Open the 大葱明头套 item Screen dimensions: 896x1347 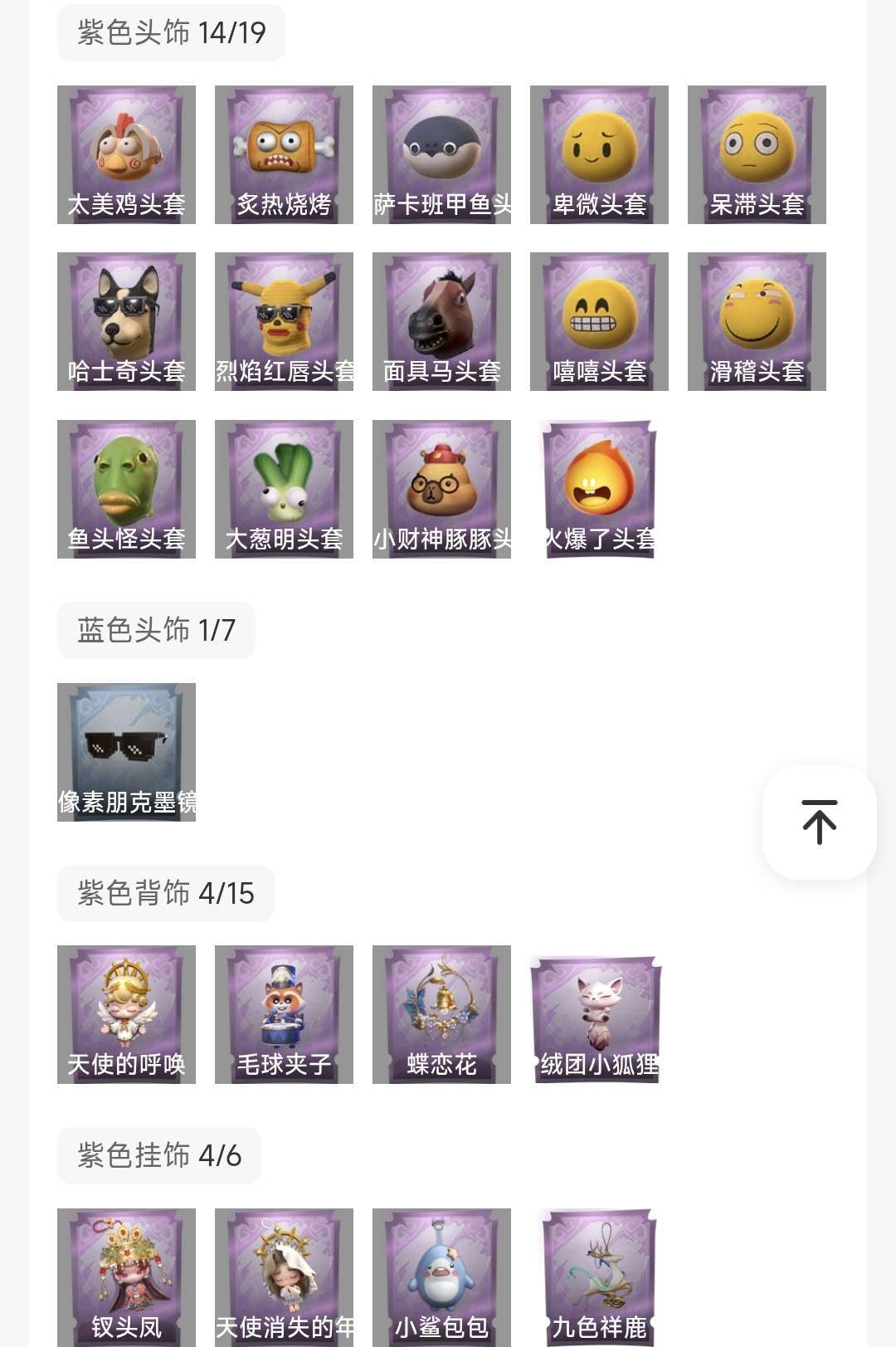[x=284, y=489]
